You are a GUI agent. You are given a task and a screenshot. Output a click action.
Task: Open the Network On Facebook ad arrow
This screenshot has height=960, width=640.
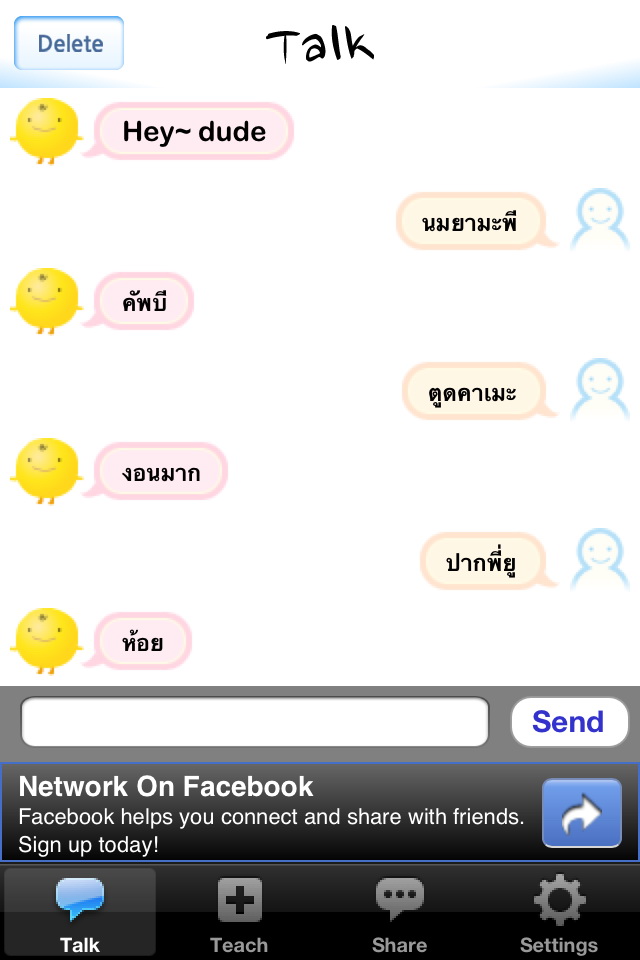pyautogui.click(x=581, y=813)
